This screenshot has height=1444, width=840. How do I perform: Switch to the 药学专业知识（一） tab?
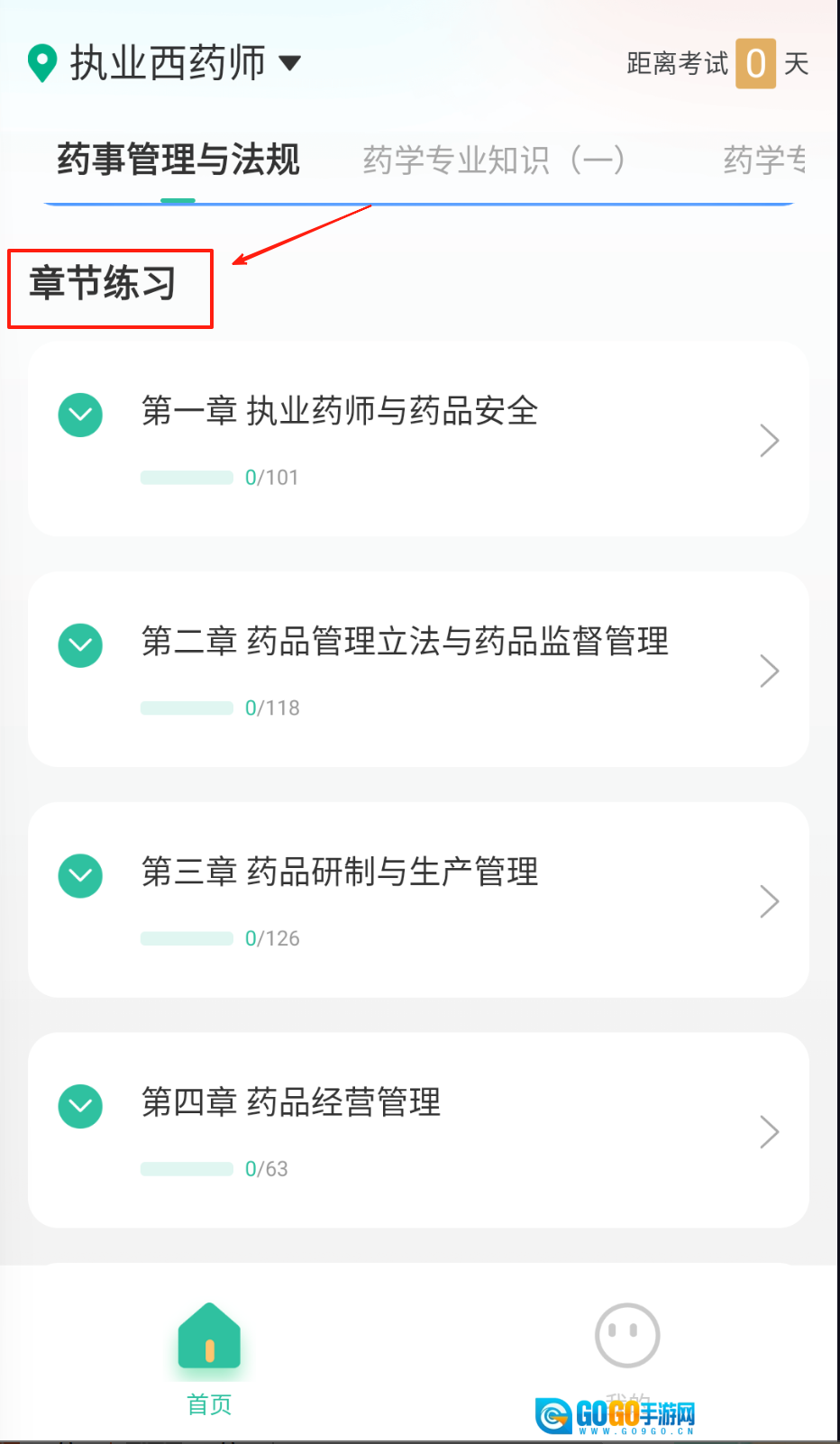click(x=493, y=160)
